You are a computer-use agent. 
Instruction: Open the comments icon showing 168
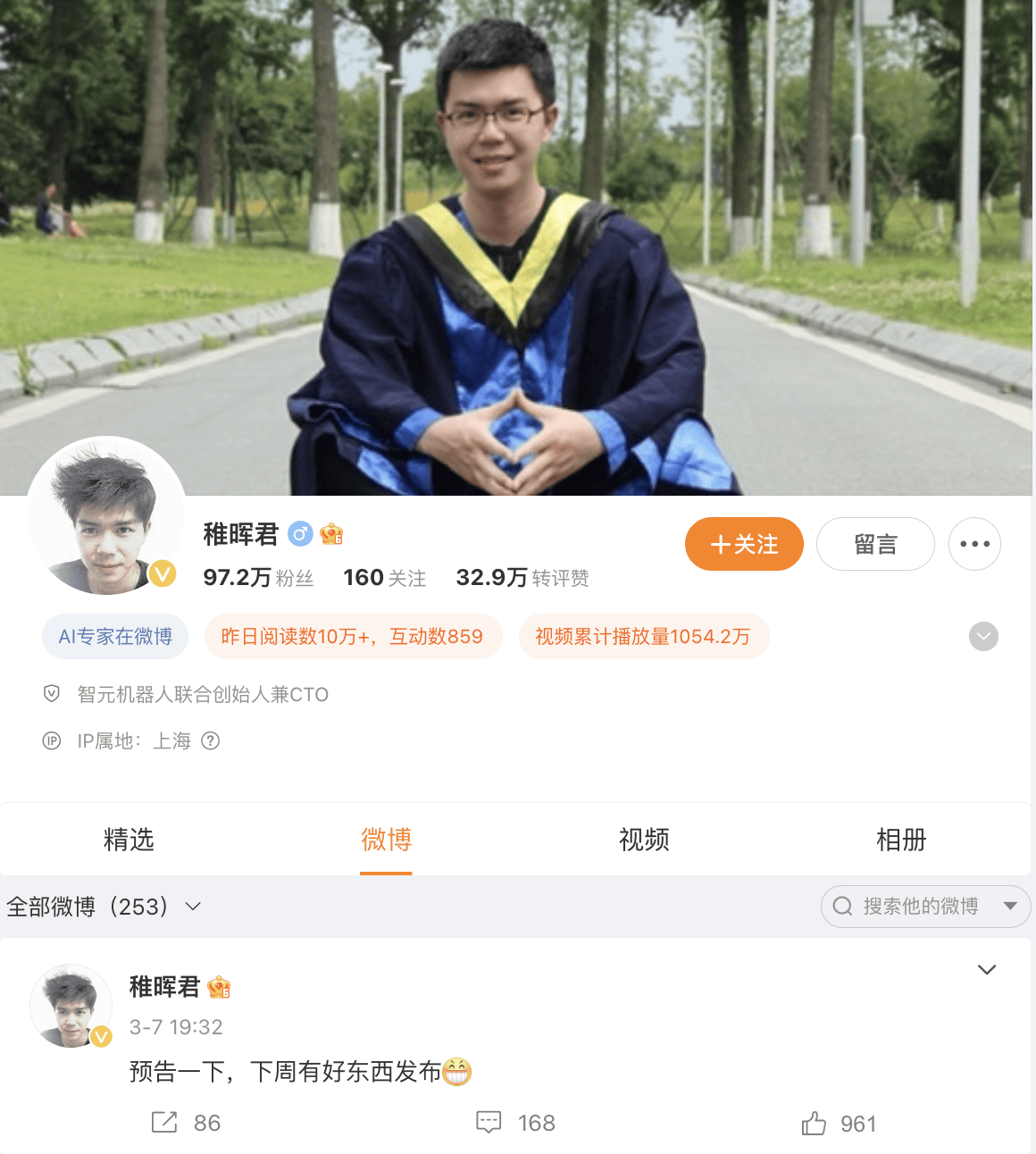click(489, 1123)
